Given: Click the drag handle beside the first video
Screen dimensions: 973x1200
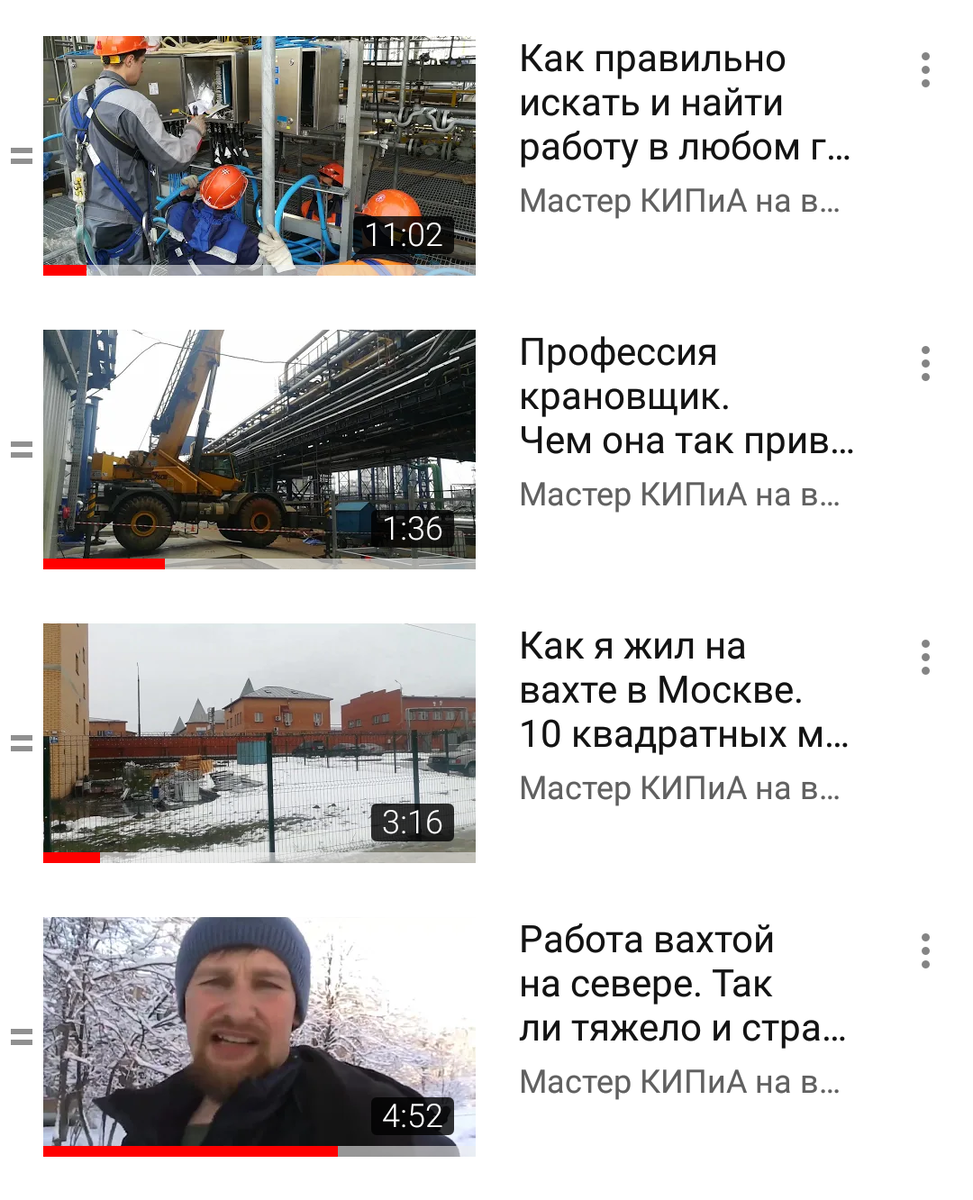Looking at the screenshot, I should 19,155.
